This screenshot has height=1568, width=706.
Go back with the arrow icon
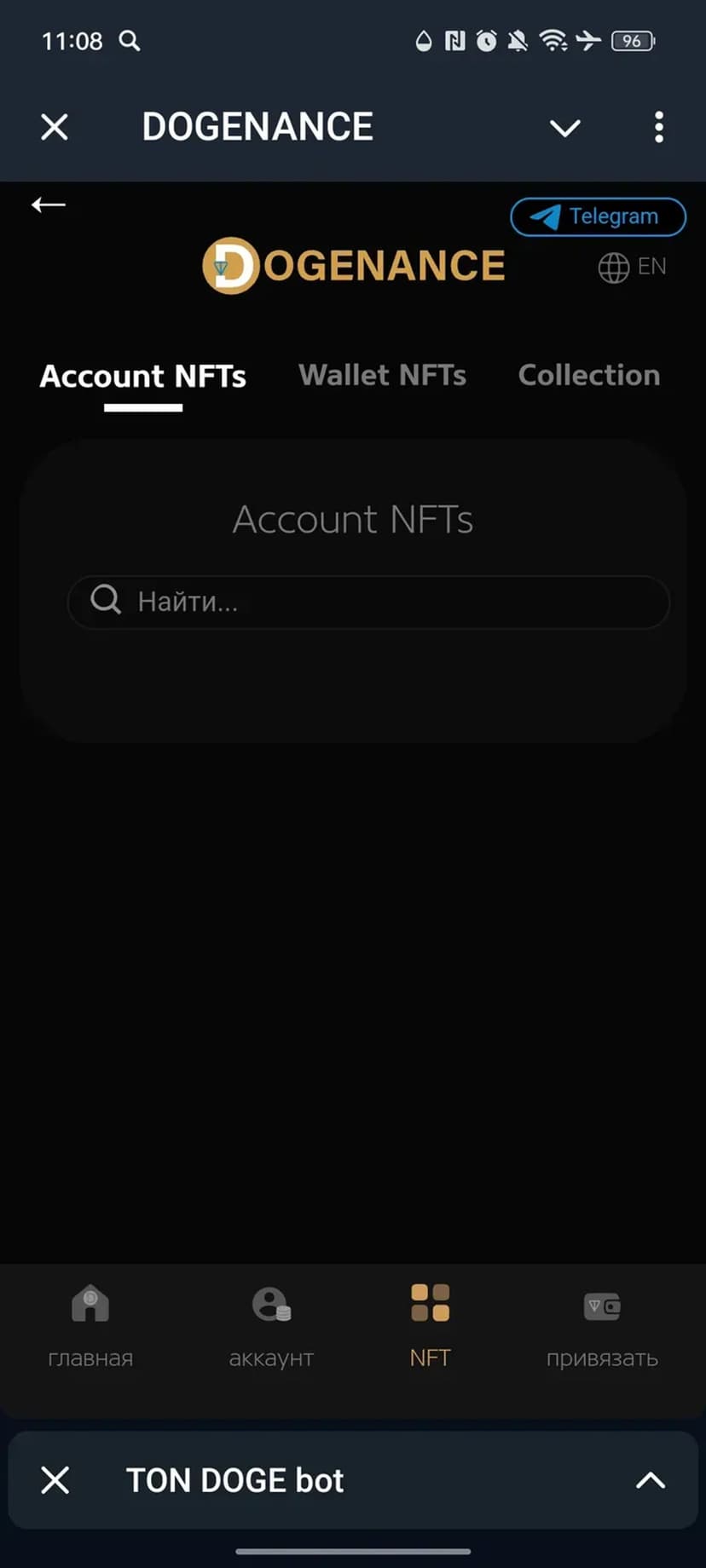[x=49, y=205]
